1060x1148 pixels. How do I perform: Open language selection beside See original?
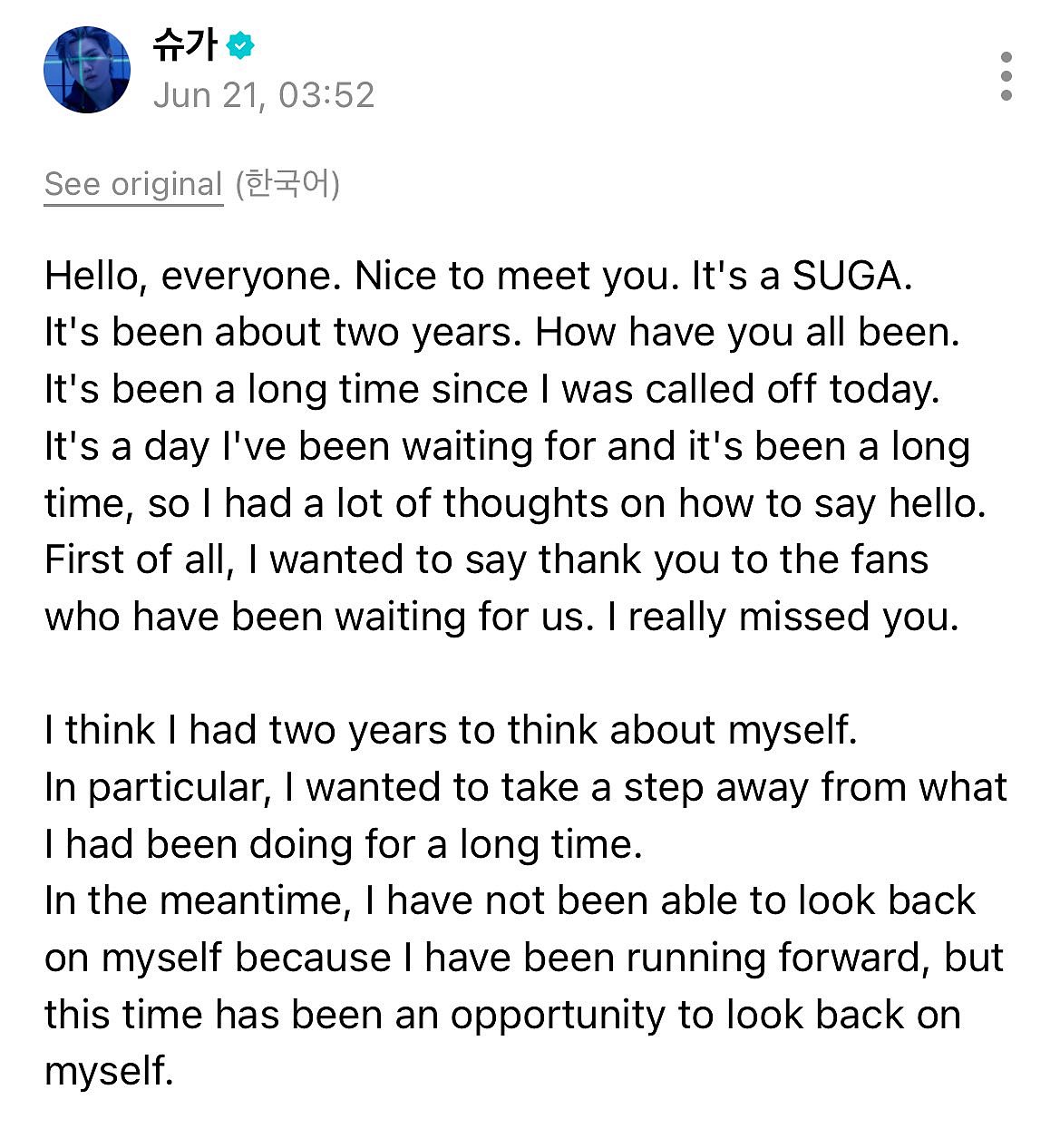[289, 183]
